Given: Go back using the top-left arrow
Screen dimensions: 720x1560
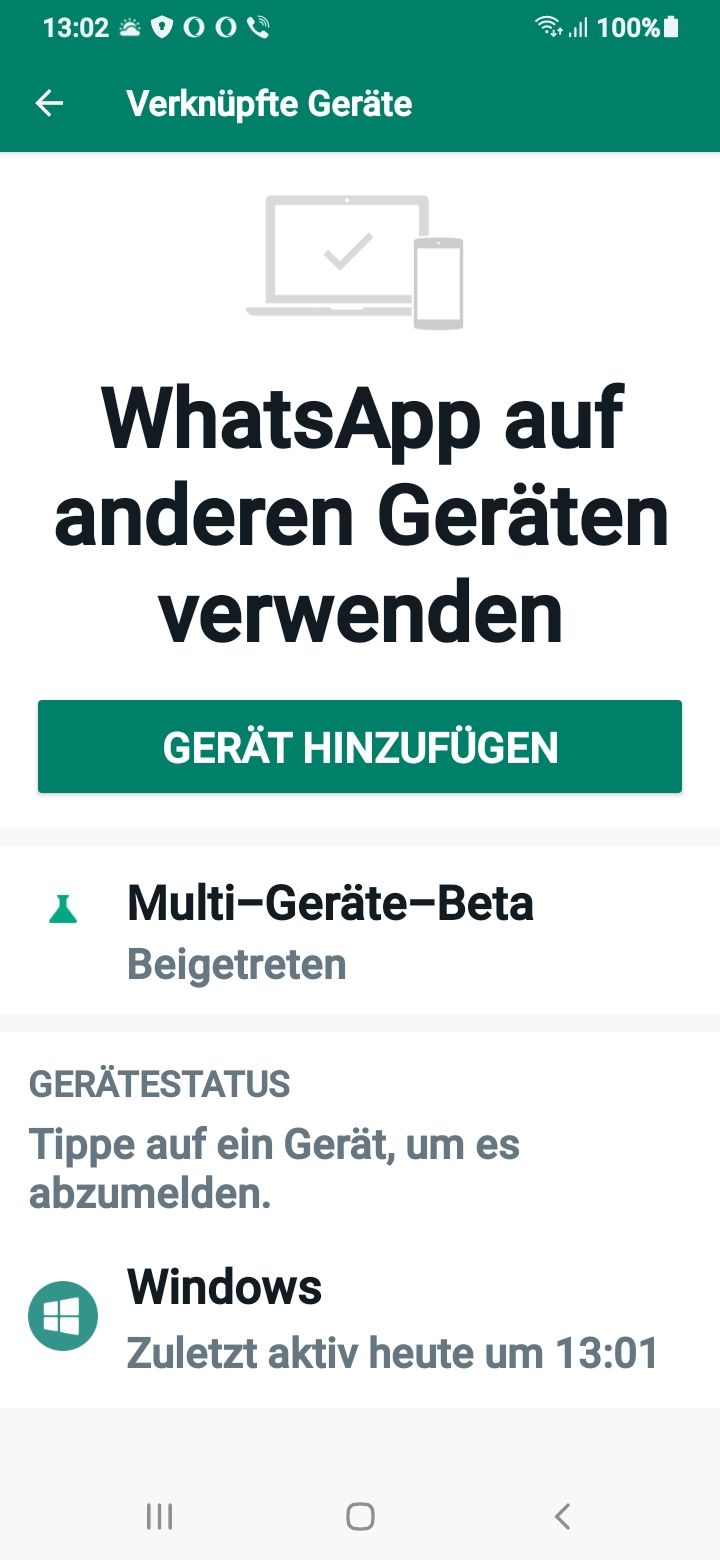Looking at the screenshot, I should (x=49, y=104).
